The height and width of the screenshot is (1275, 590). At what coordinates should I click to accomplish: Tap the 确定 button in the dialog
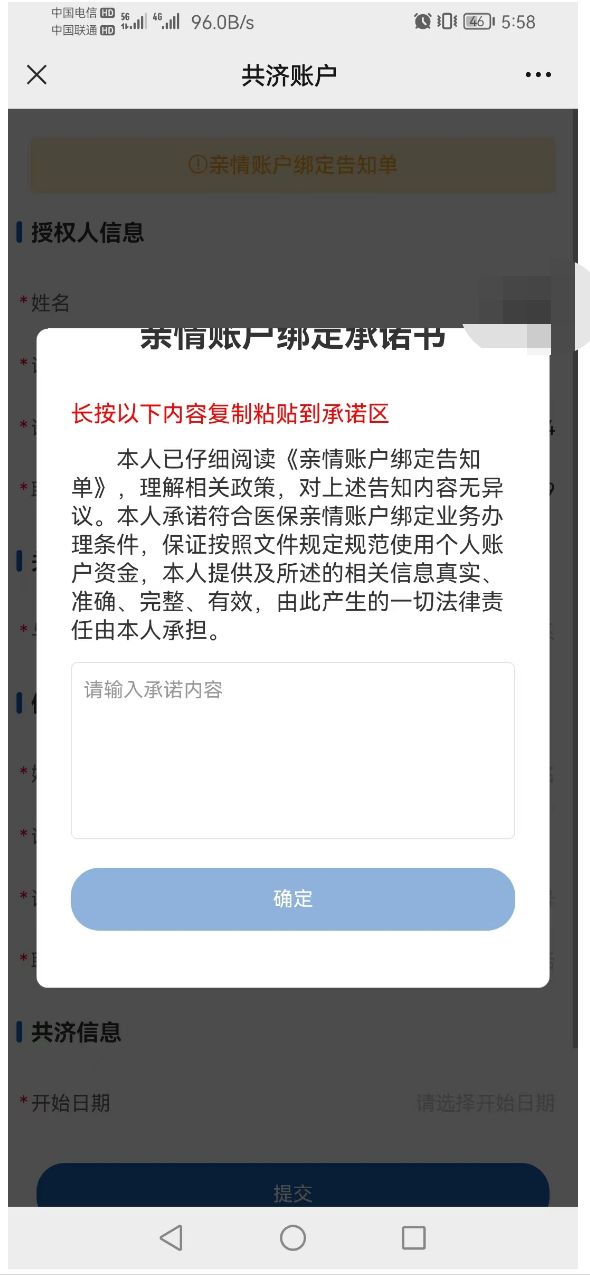point(293,899)
